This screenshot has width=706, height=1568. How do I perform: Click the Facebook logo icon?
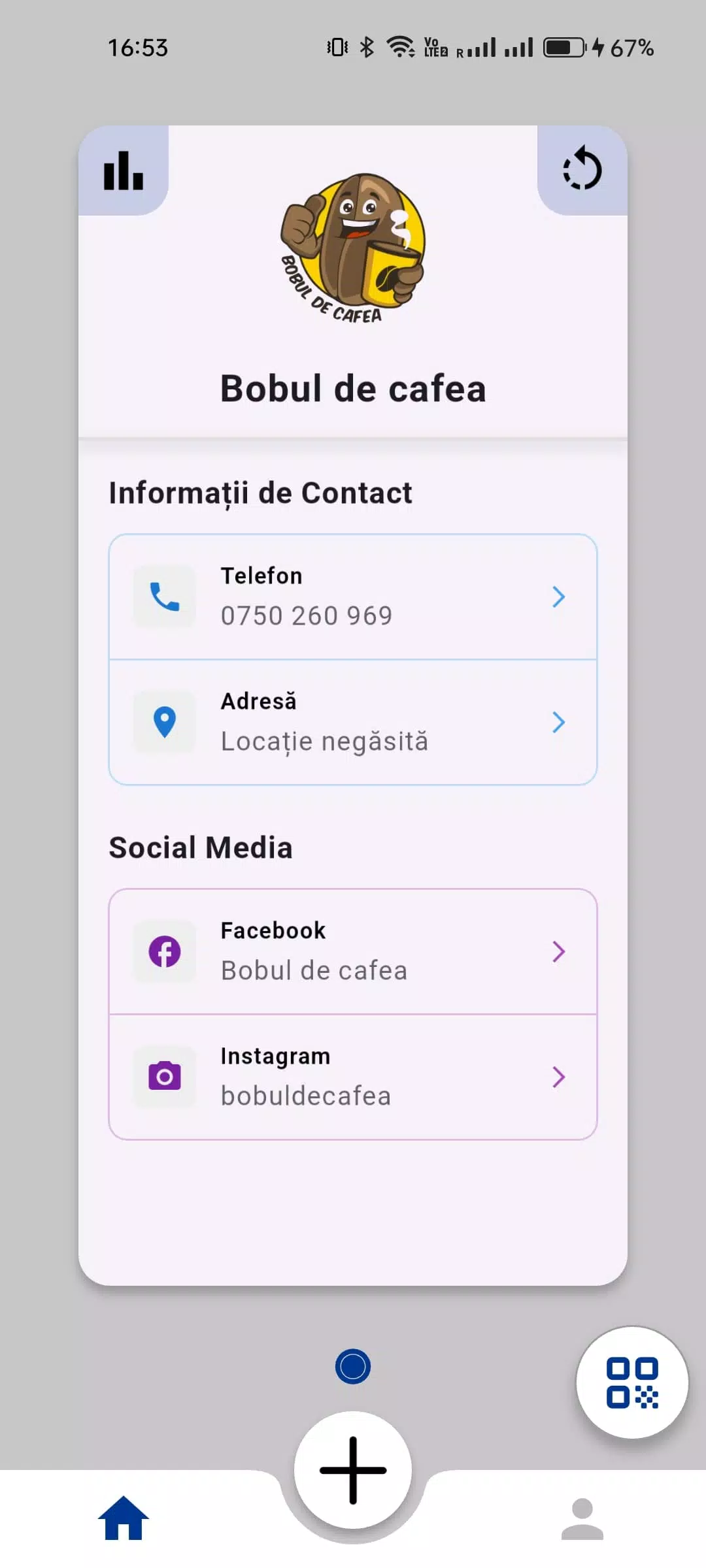tap(164, 952)
